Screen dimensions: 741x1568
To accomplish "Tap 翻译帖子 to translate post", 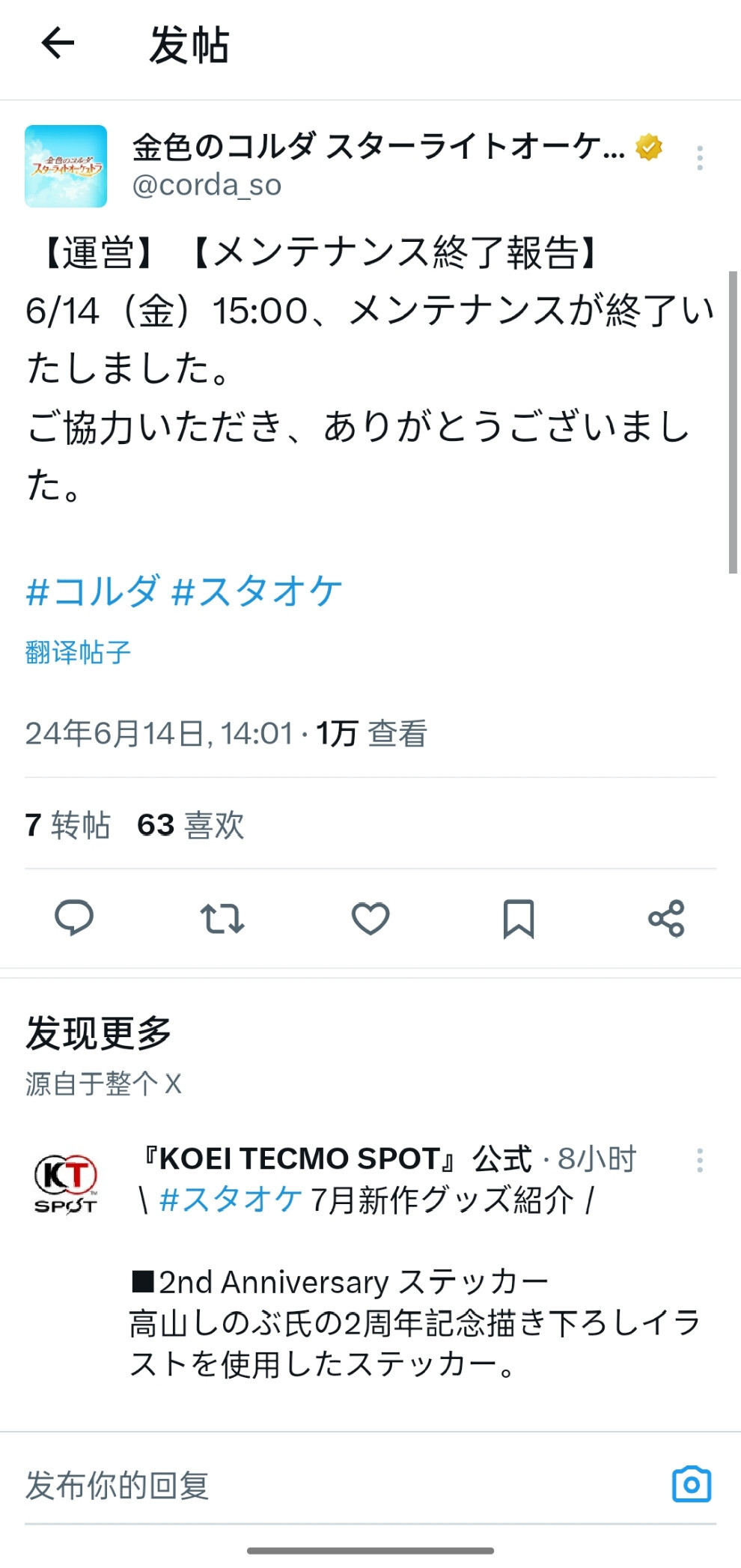I will coord(78,652).
